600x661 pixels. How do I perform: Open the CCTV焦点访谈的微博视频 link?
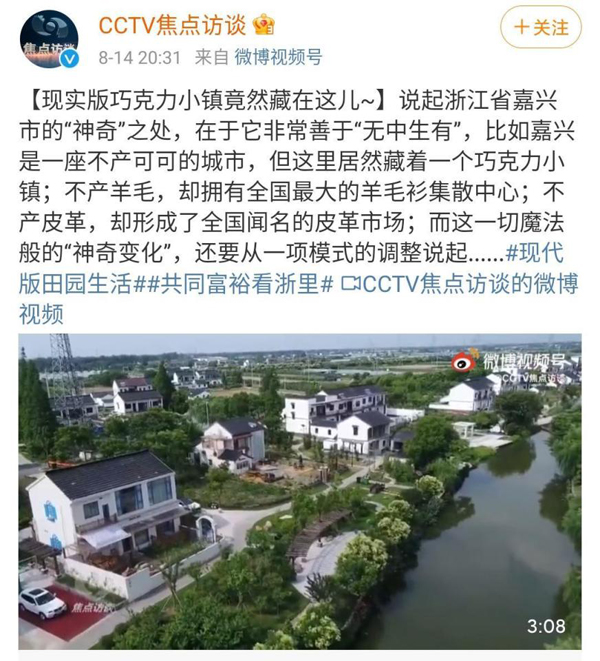(x=460, y=284)
